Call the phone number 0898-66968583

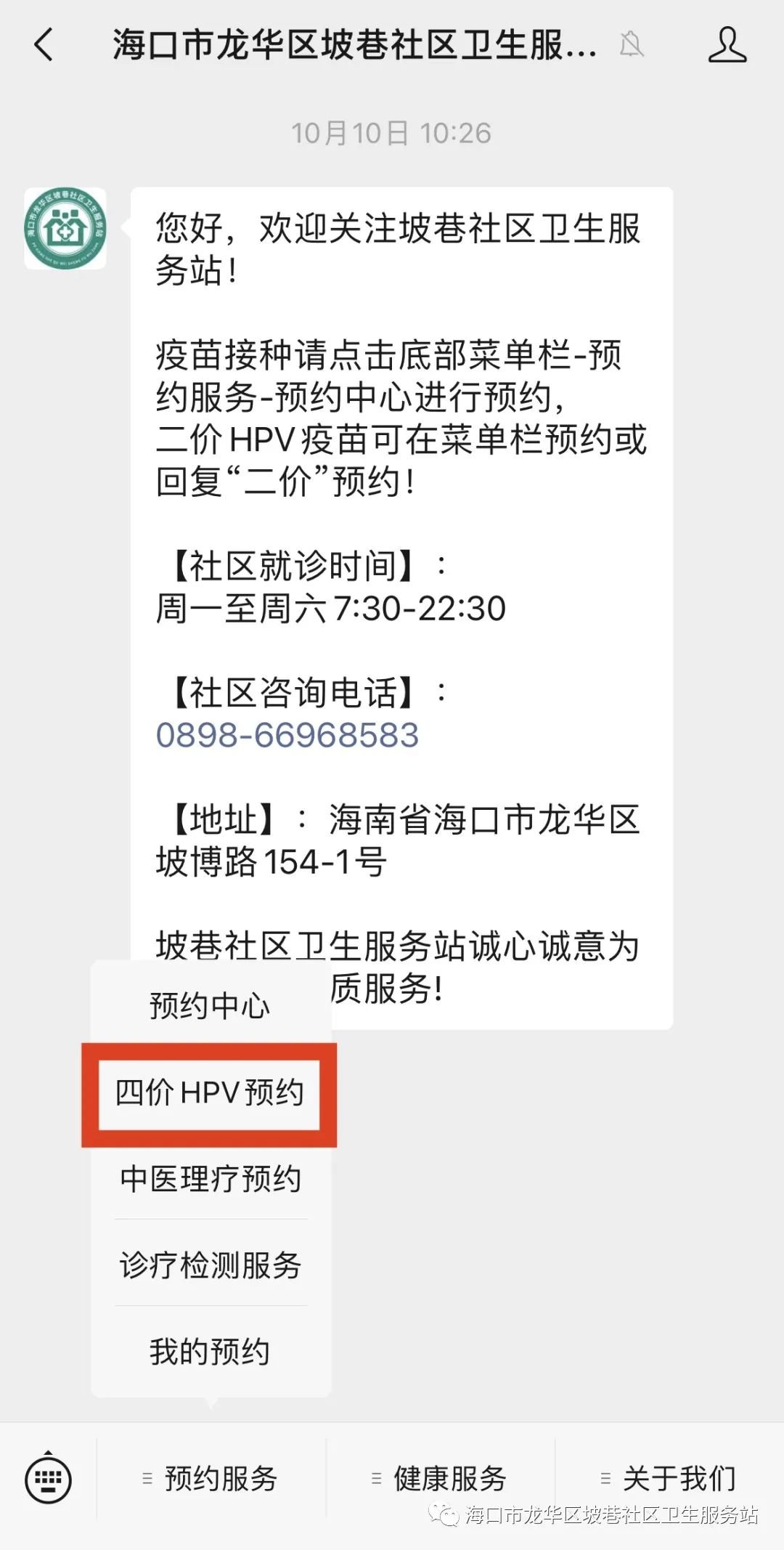click(x=287, y=735)
